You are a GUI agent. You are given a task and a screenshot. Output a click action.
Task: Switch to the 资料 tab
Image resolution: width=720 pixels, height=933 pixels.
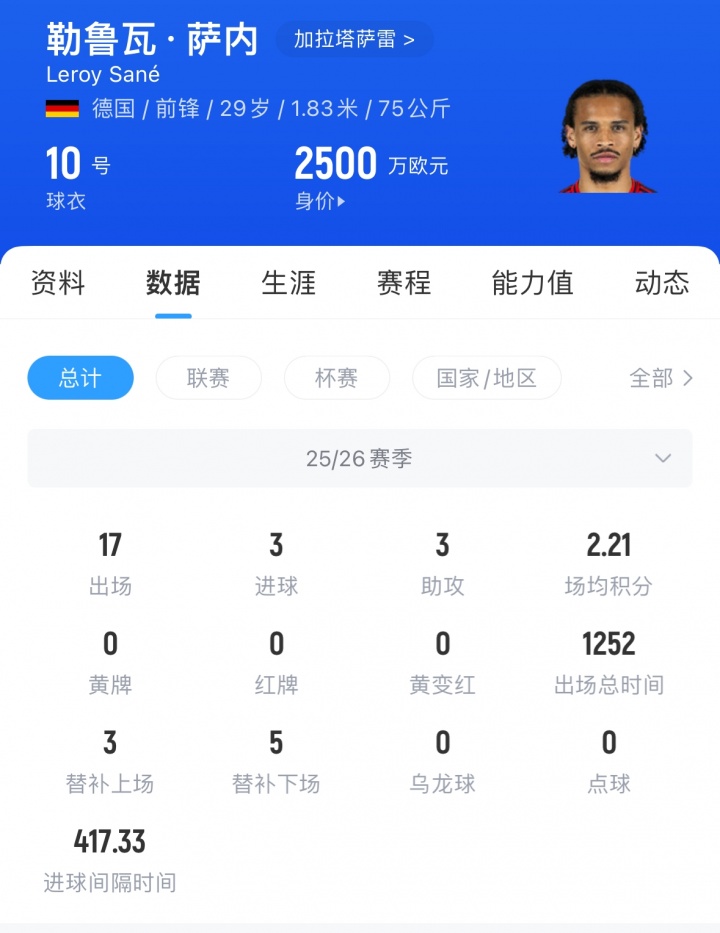point(58,283)
